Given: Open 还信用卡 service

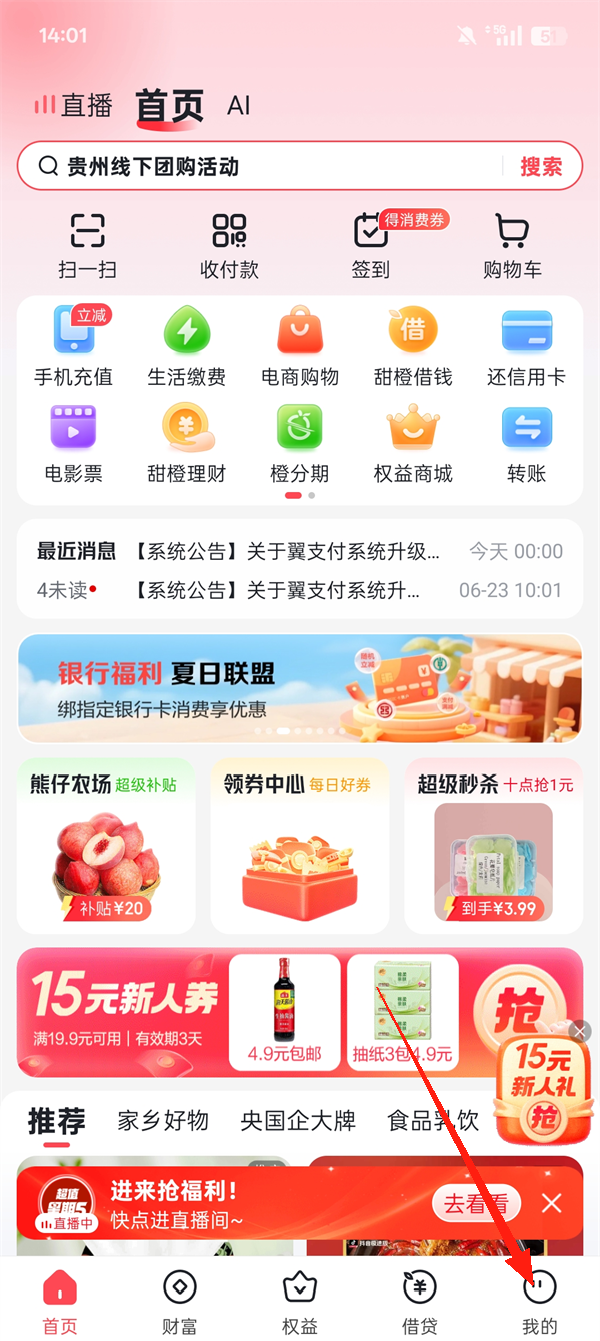Looking at the screenshot, I should click(x=526, y=347).
